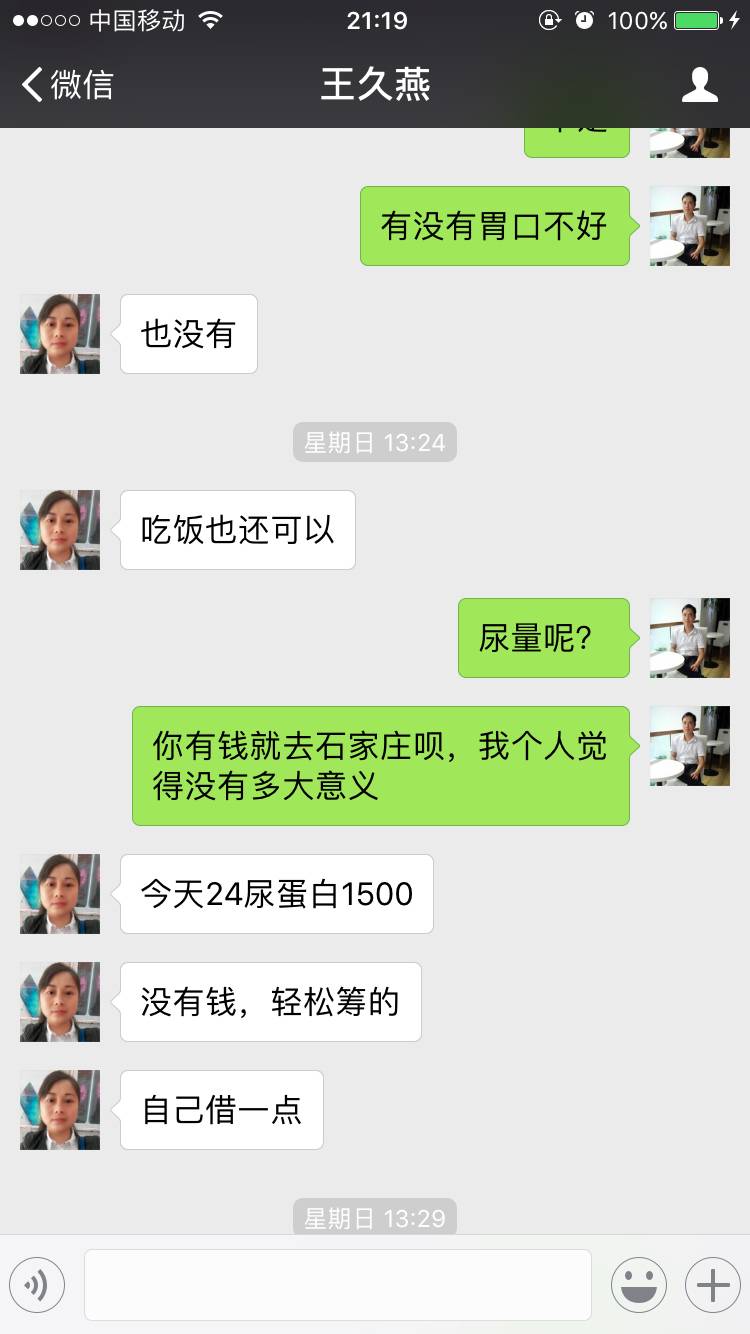Open the plus attachment menu

coord(712,1285)
